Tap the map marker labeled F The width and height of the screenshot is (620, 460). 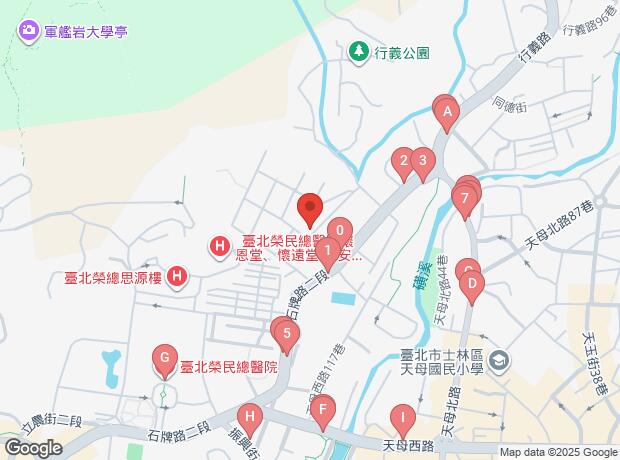coord(322,409)
